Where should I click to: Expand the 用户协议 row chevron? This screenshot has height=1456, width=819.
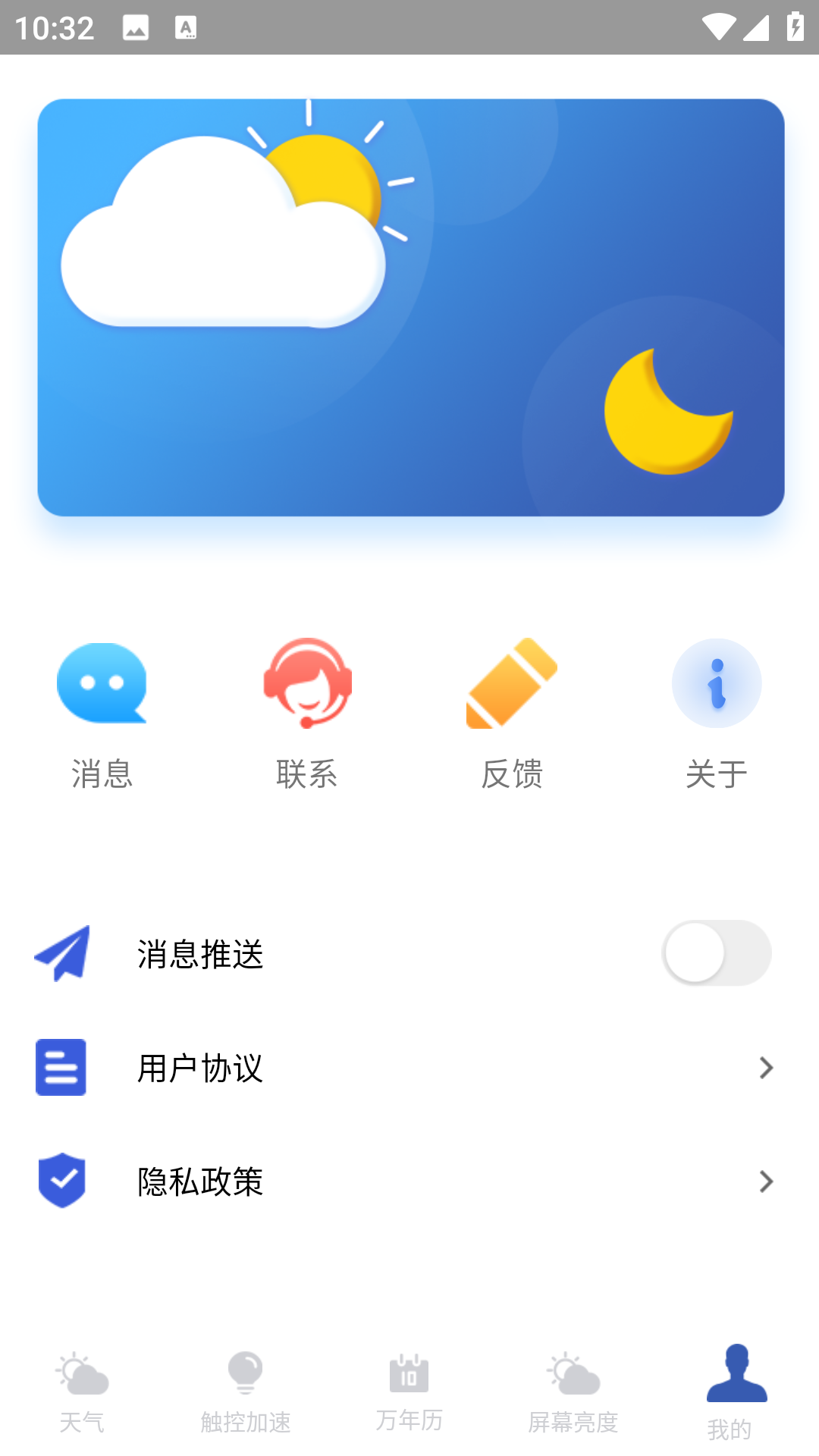pos(766,1068)
